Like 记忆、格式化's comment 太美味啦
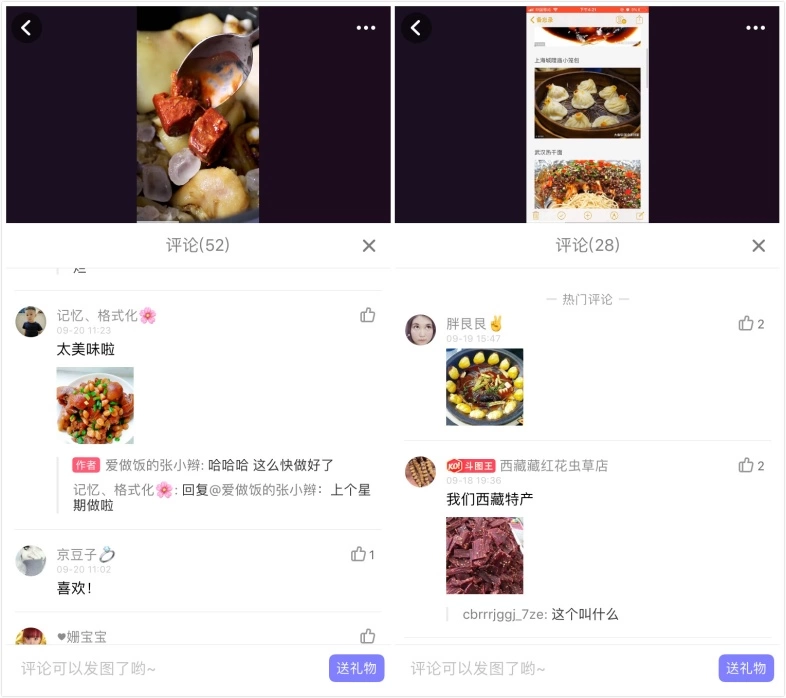This screenshot has width=786, height=698. (368, 316)
